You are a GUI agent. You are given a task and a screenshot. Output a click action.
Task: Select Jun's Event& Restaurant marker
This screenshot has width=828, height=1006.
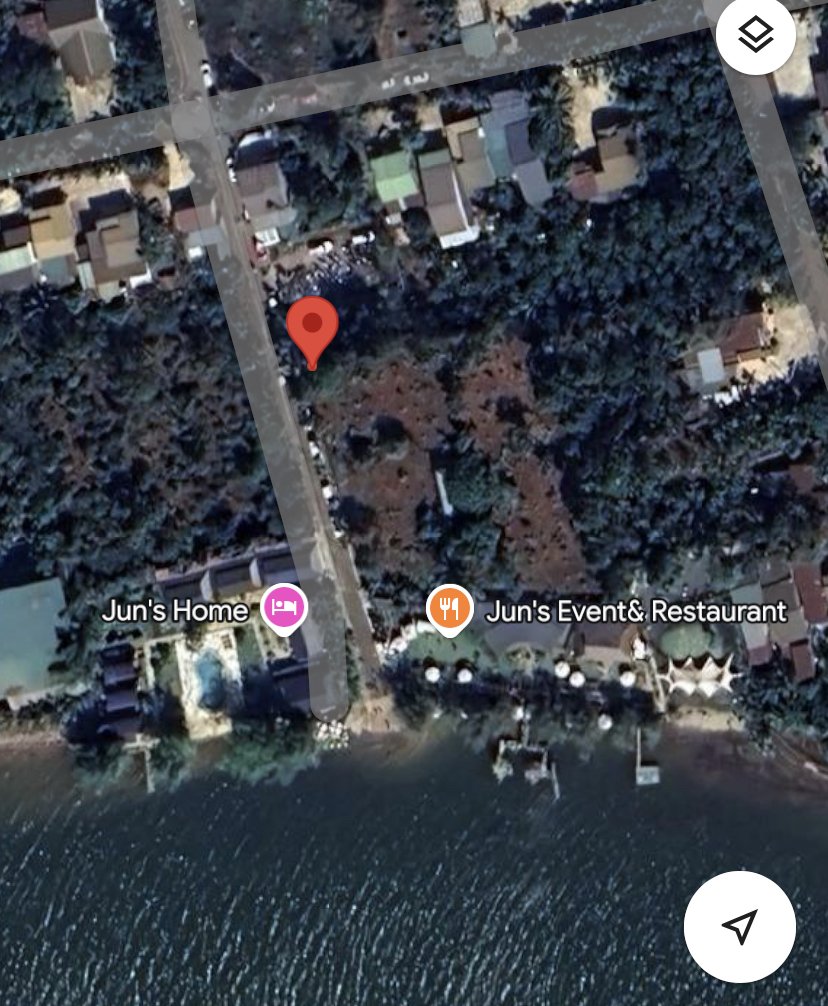coord(450,608)
